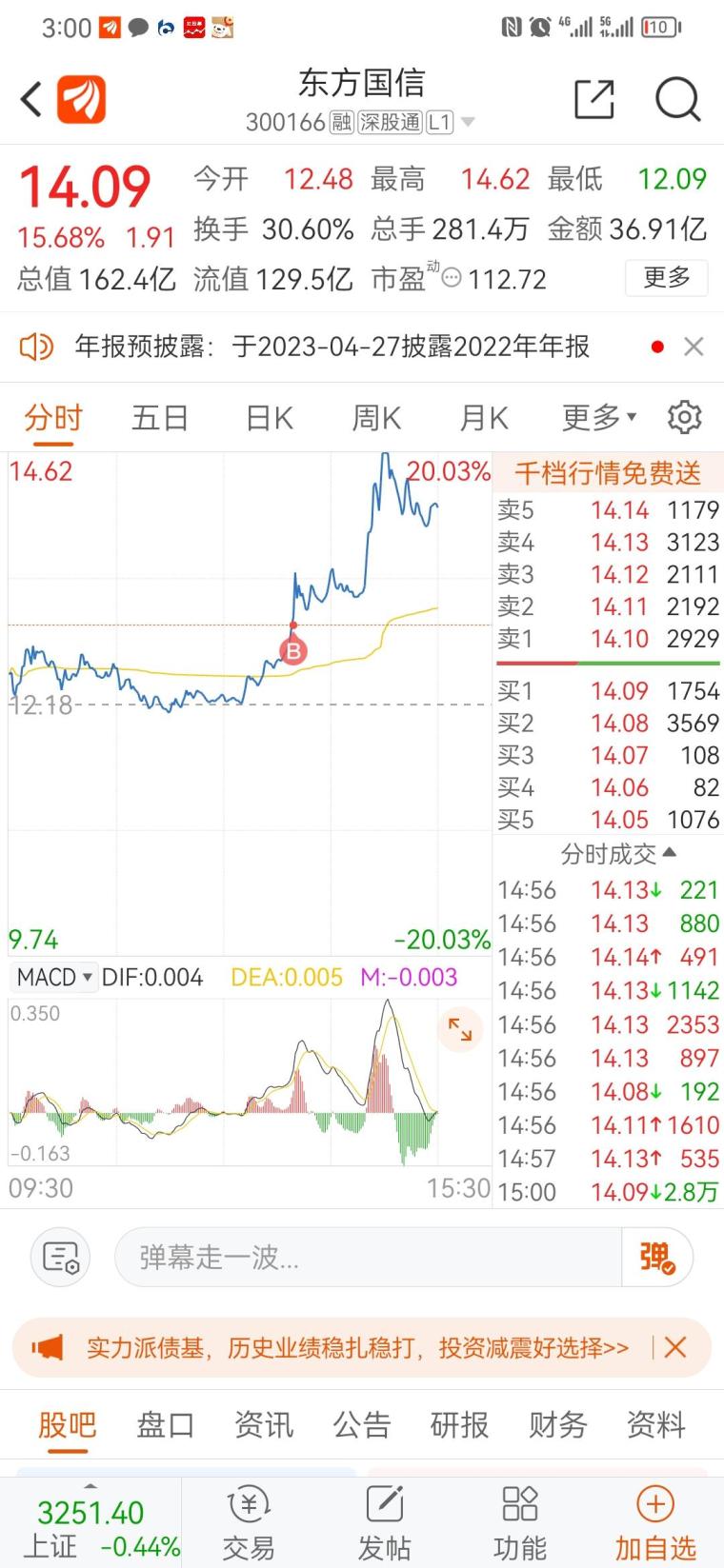This screenshot has width=724, height=1568.
Task: Close the 实力派债基 promo banner
Action: point(675,1347)
